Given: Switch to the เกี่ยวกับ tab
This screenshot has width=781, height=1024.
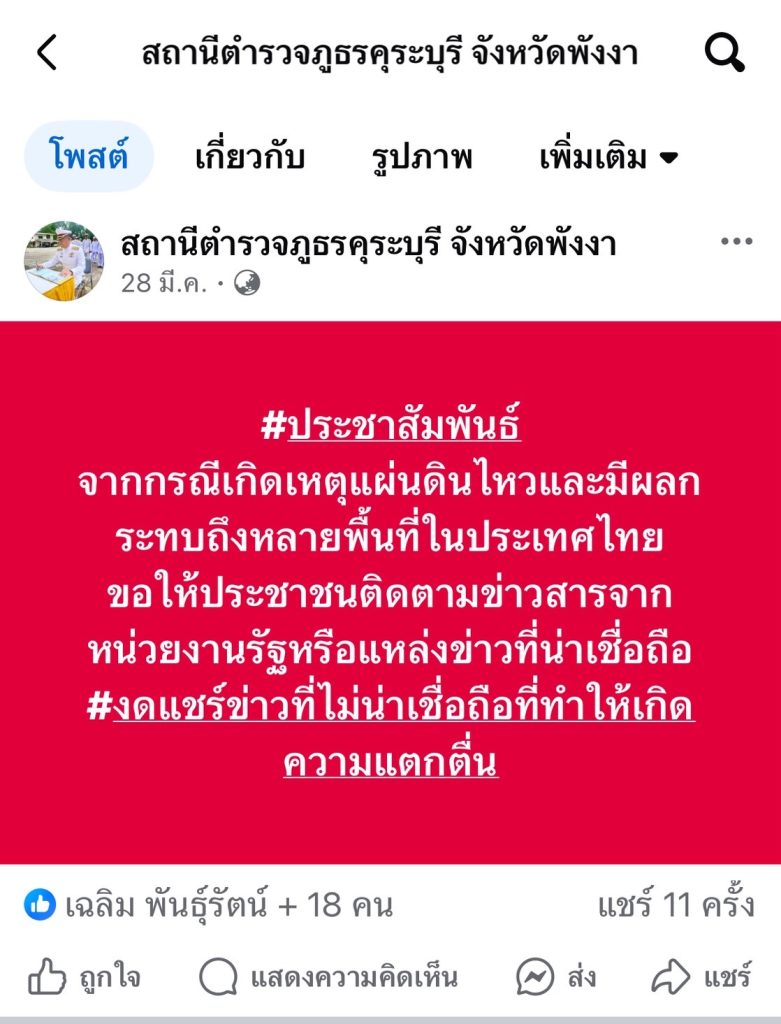Looking at the screenshot, I should (250, 157).
